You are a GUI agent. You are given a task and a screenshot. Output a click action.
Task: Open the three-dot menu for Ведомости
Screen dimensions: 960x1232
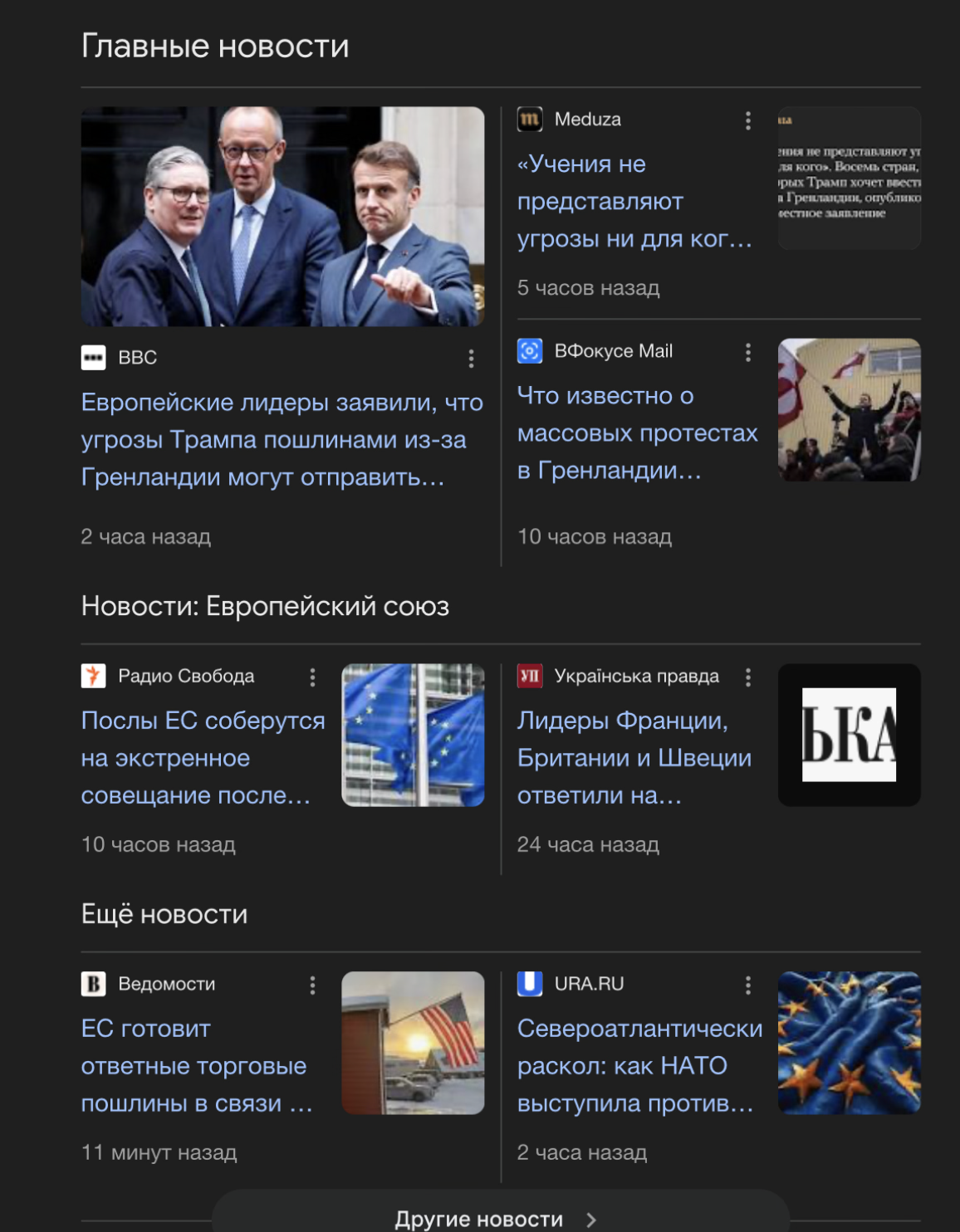tap(312, 985)
